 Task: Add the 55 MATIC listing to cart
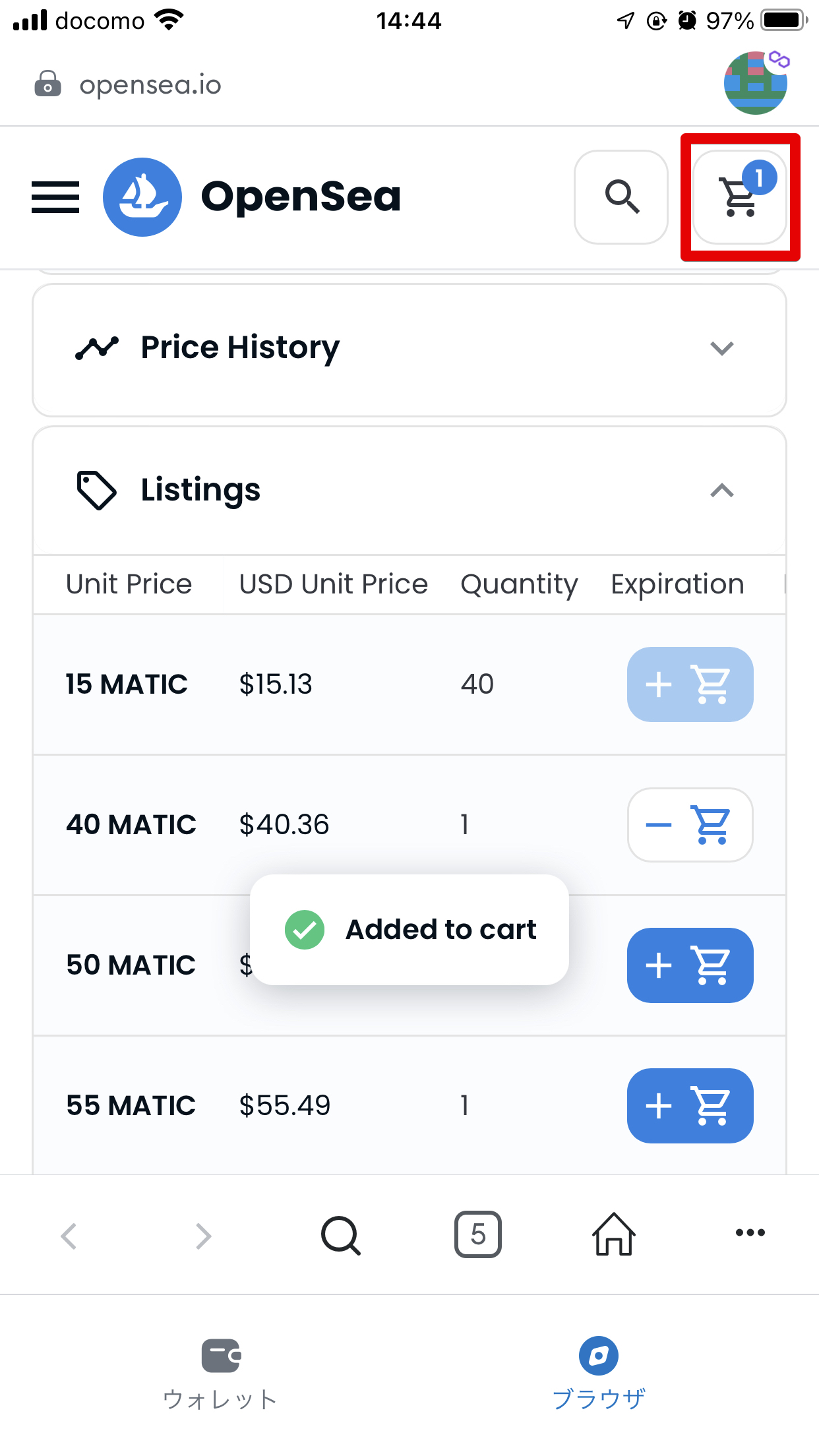click(690, 1106)
